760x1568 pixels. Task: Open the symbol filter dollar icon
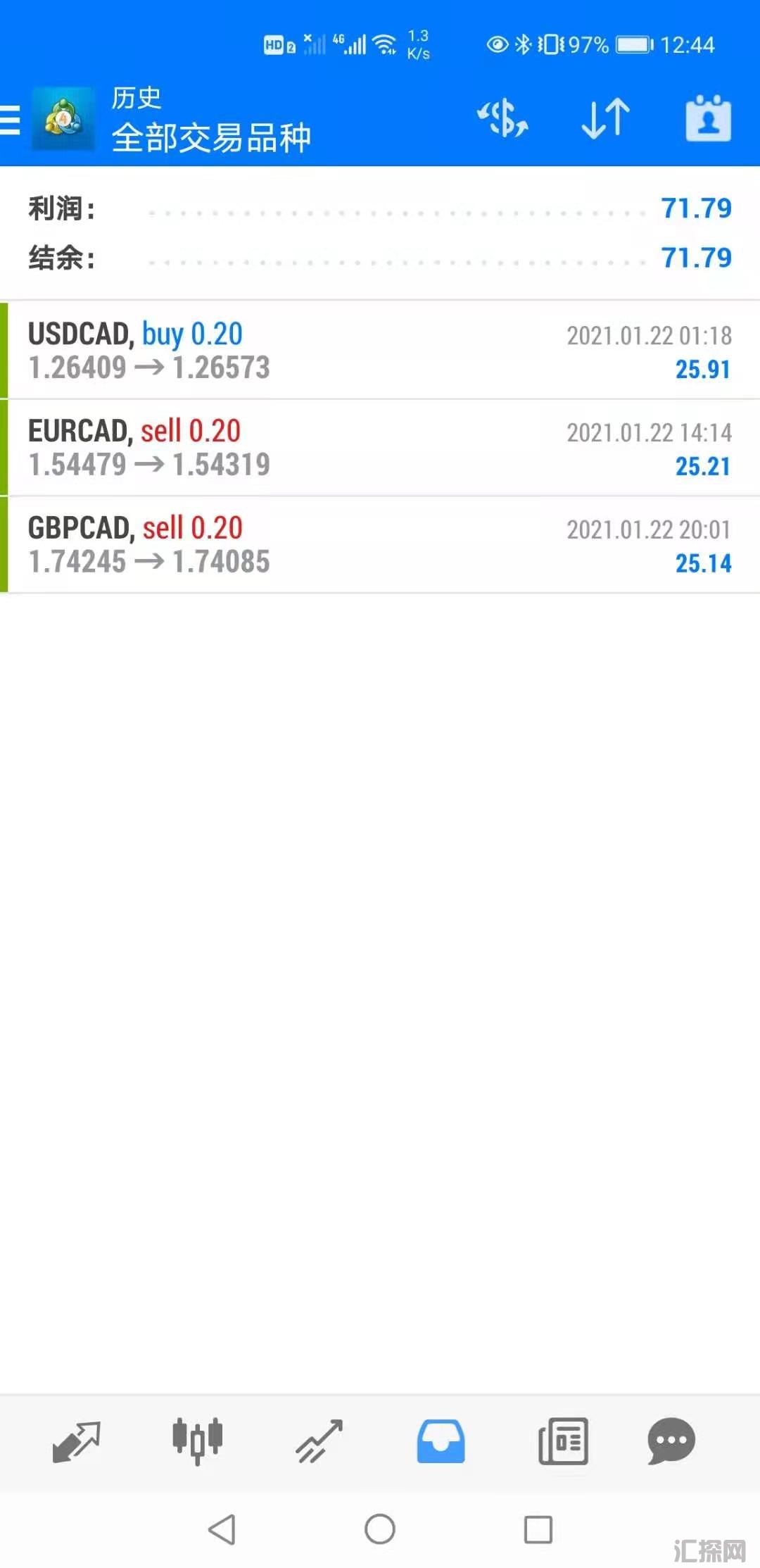pos(502,118)
